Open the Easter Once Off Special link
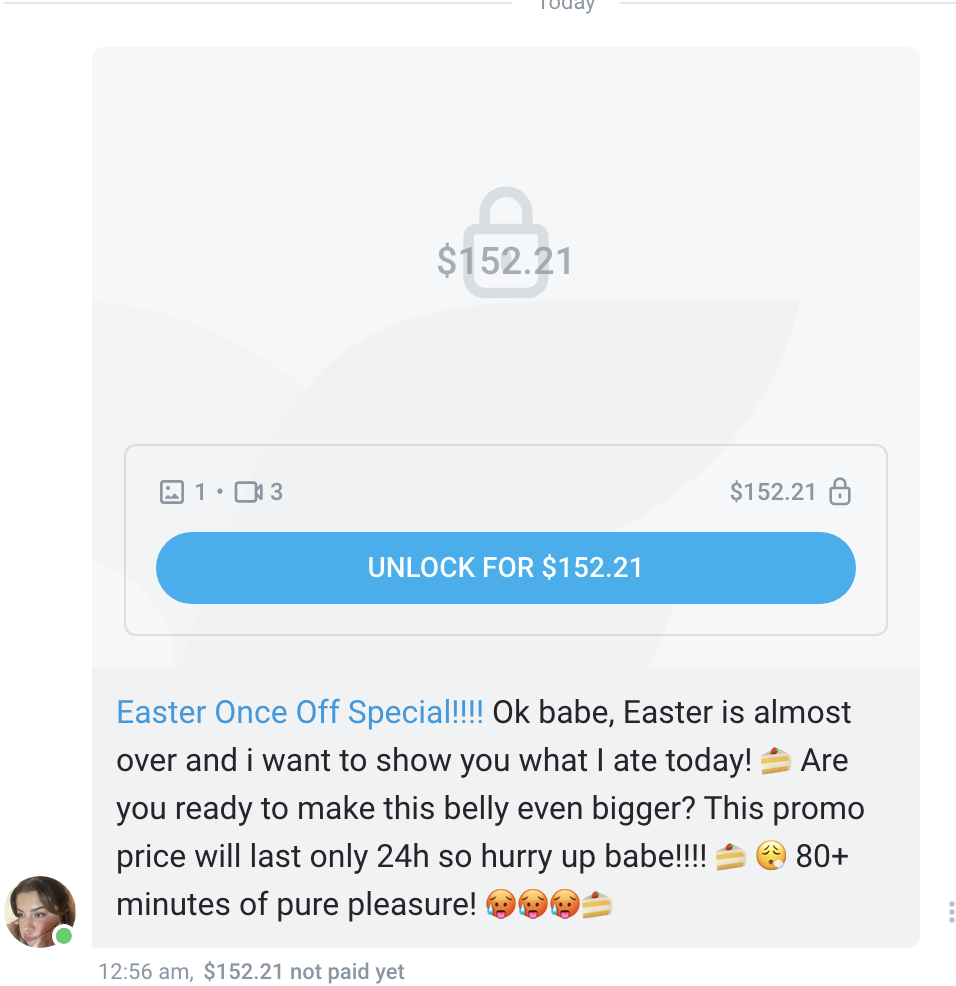Viewport: 956px width, 986px height. click(x=300, y=713)
